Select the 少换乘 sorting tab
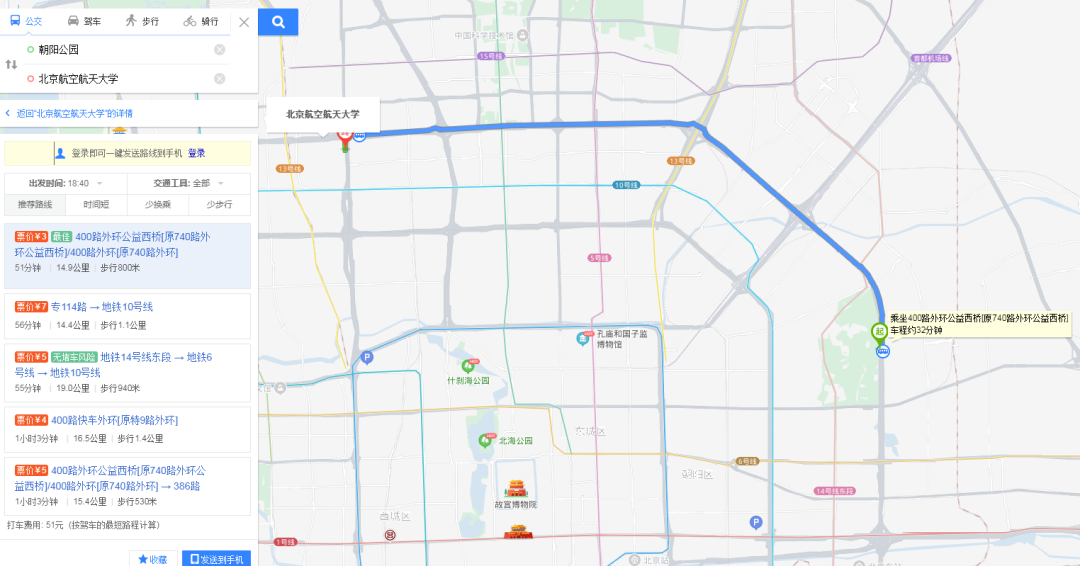1080x566 pixels. 158,204
